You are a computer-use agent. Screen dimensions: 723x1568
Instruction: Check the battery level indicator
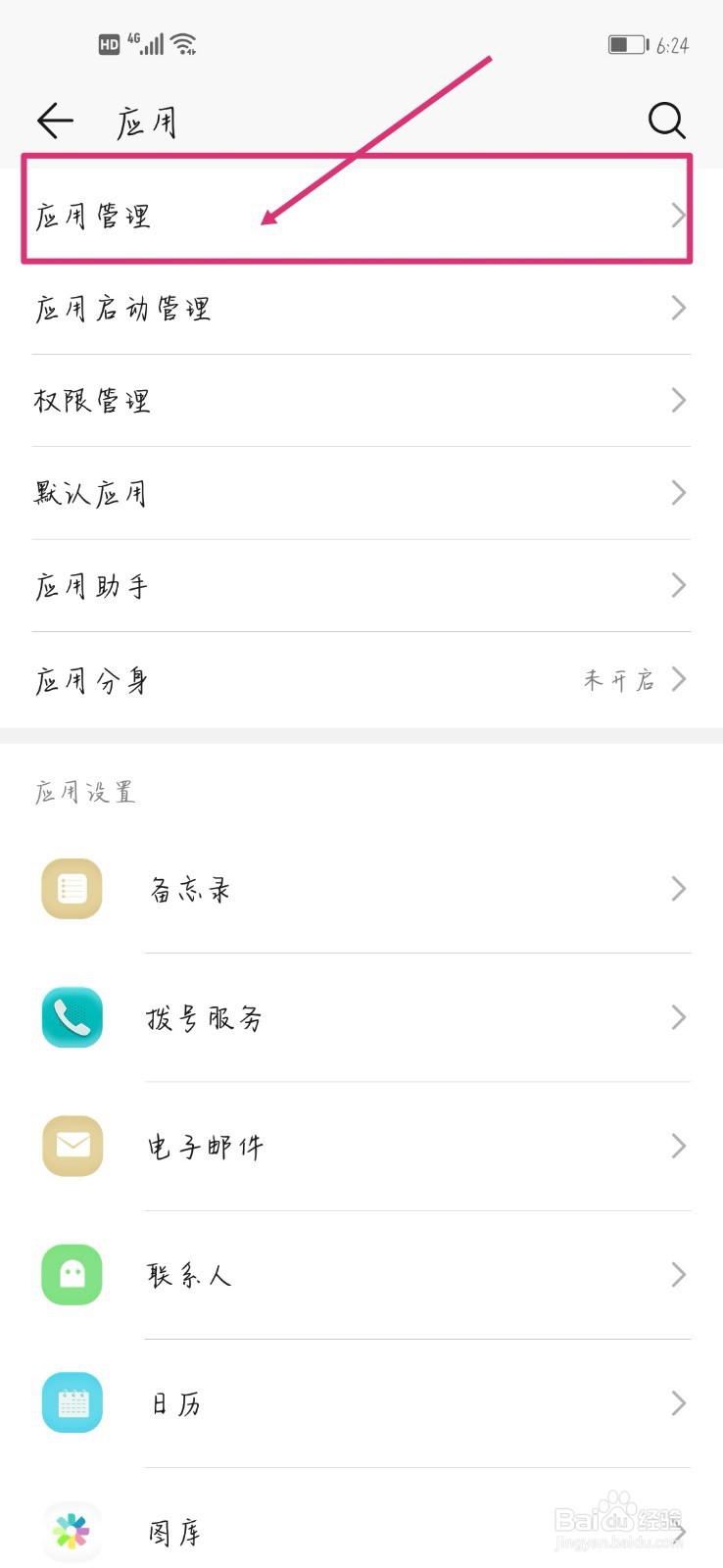point(627,43)
